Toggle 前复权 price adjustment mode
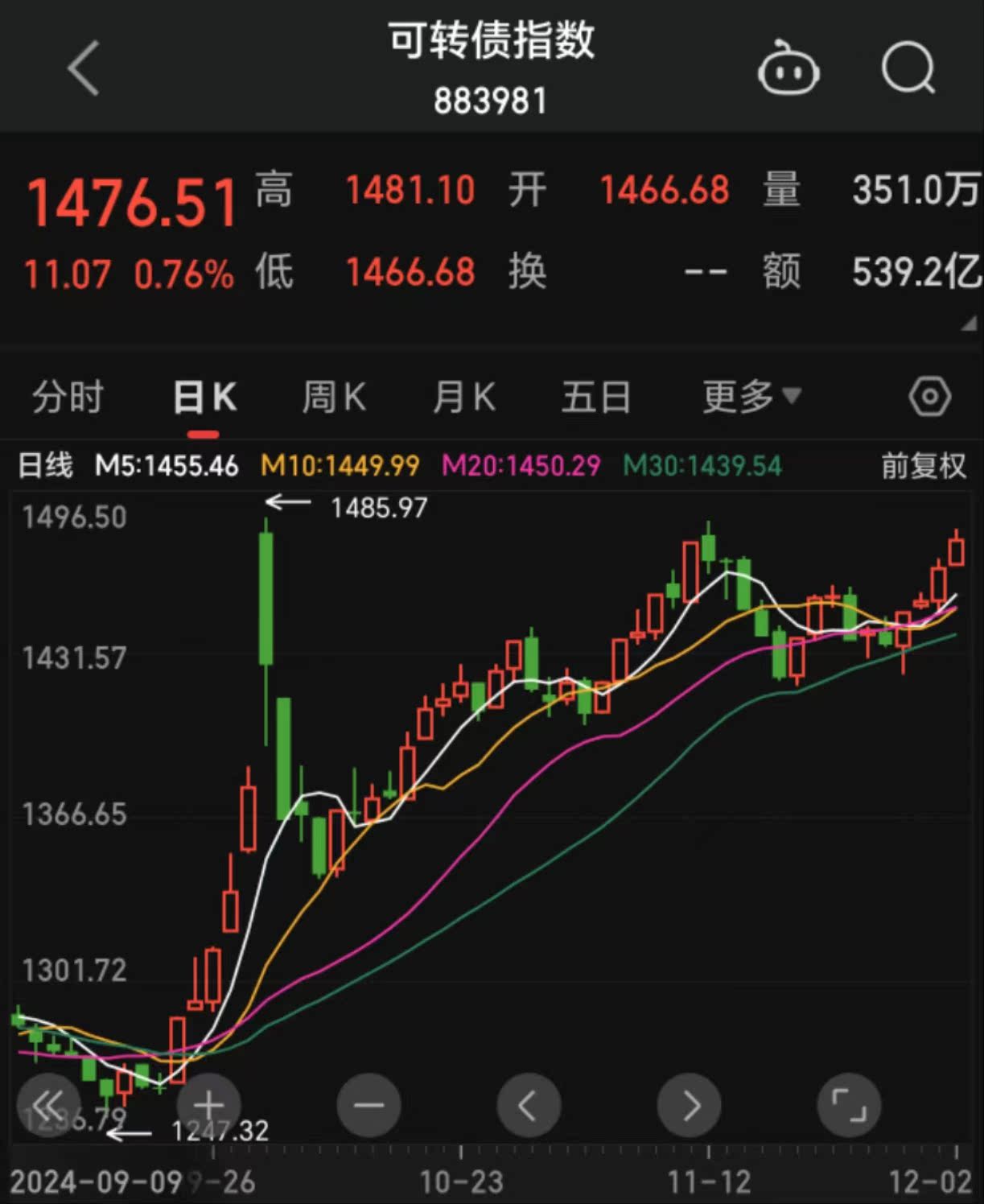The image size is (984, 1204). point(922,465)
